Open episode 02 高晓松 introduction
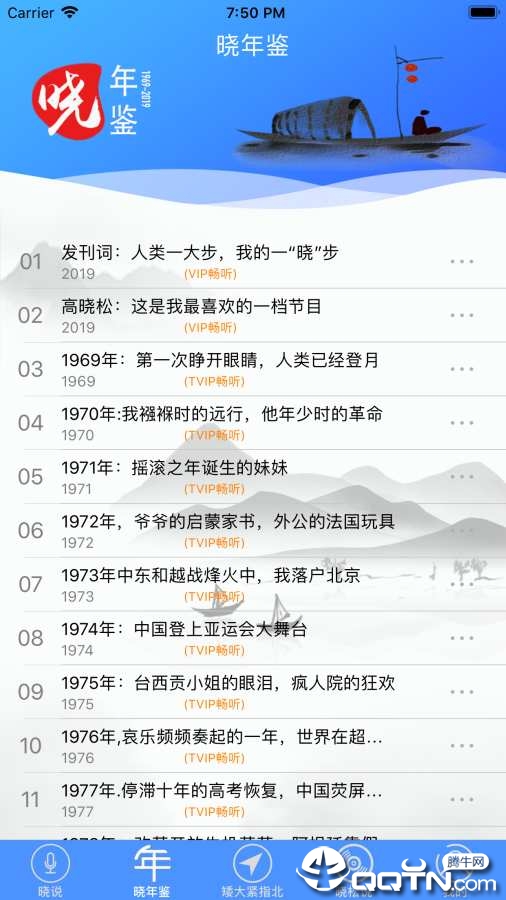This screenshot has width=506, height=900. (253, 316)
